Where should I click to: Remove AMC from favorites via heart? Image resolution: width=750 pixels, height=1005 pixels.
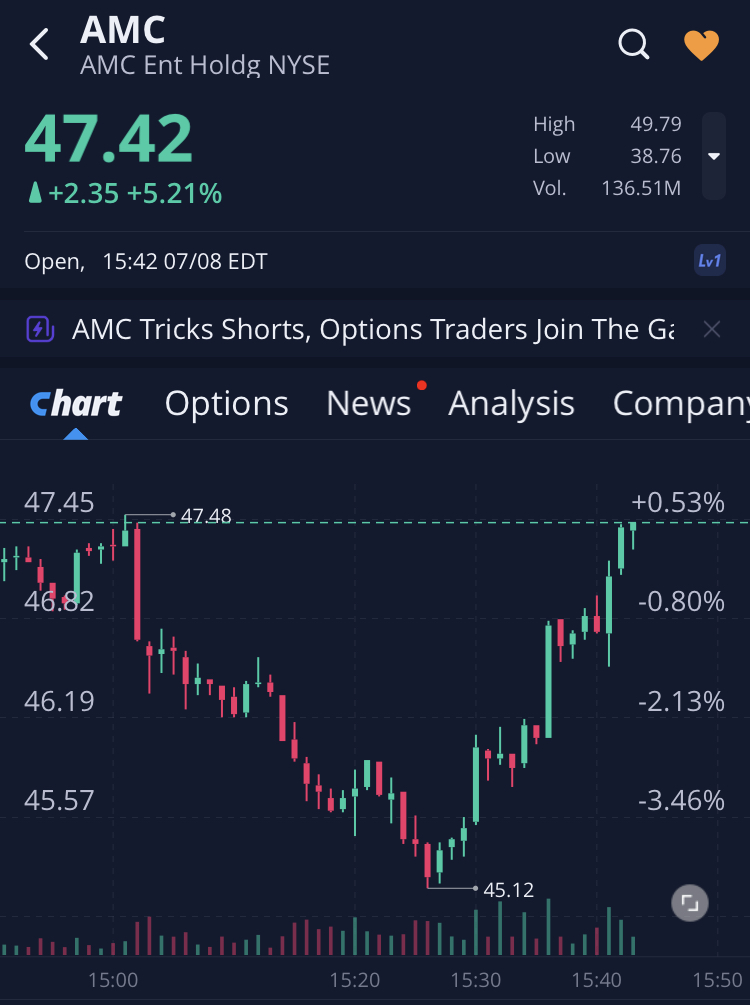pos(701,45)
